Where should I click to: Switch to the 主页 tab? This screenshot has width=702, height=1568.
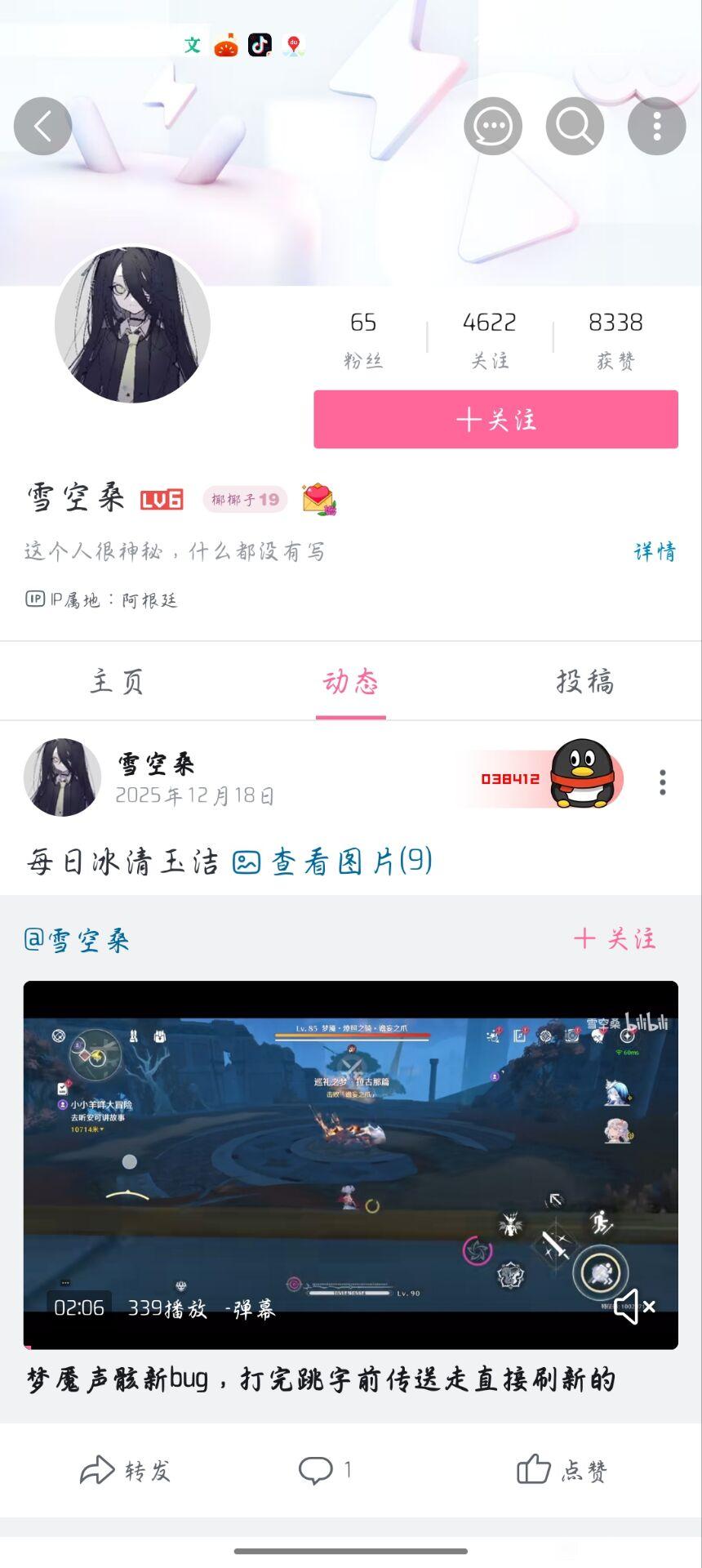click(117, 681)
